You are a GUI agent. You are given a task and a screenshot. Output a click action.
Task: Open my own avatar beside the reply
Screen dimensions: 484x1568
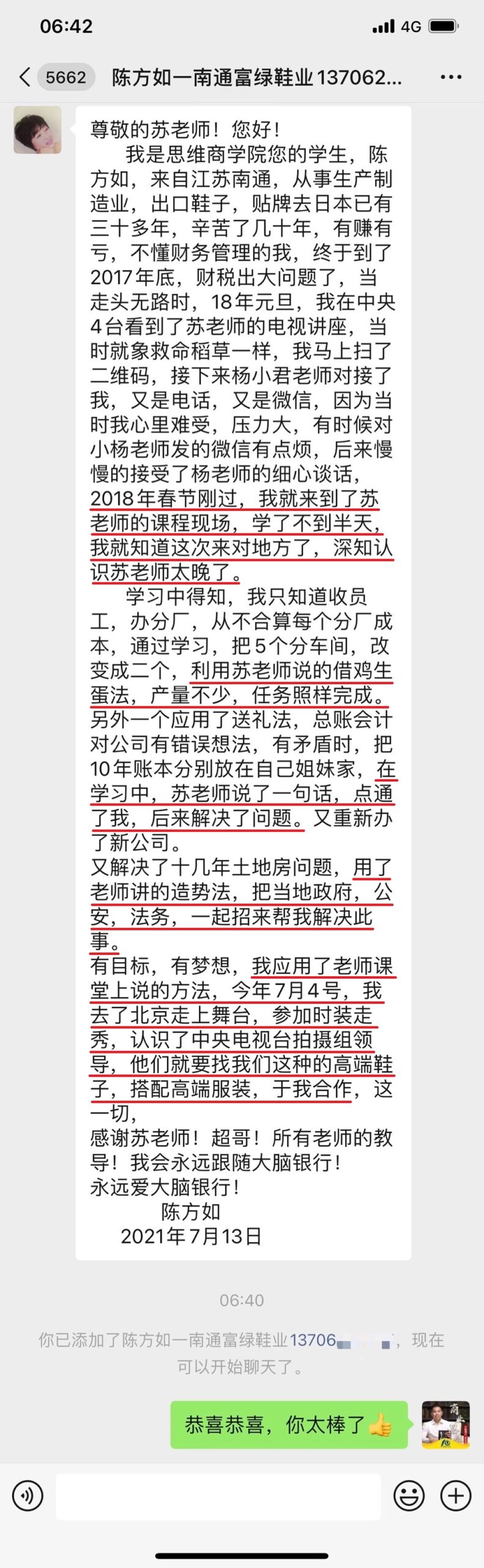pyautogui.click(x=445, y=1425)
